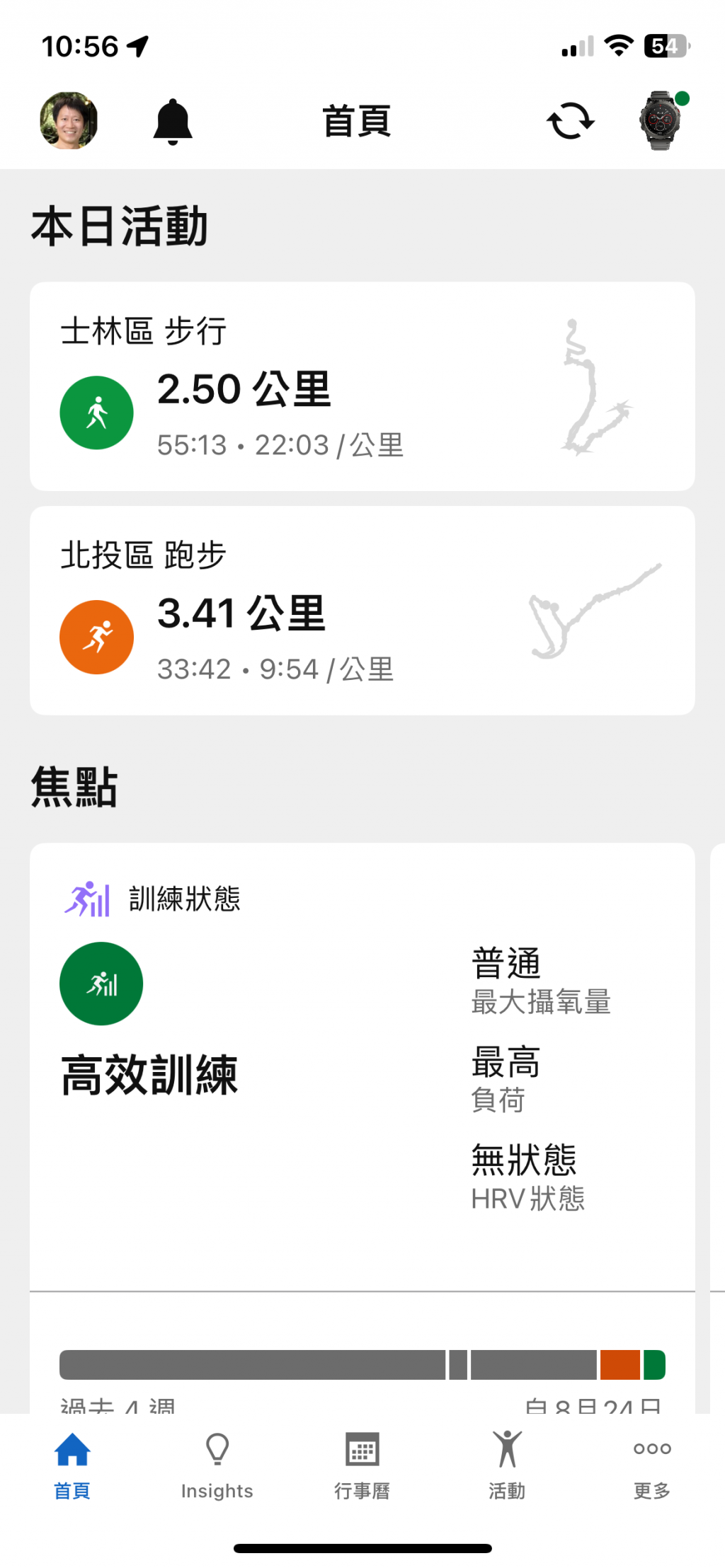Select the 活動 tab
This screenshot has width=725, height=1568.
point(507,1465)
